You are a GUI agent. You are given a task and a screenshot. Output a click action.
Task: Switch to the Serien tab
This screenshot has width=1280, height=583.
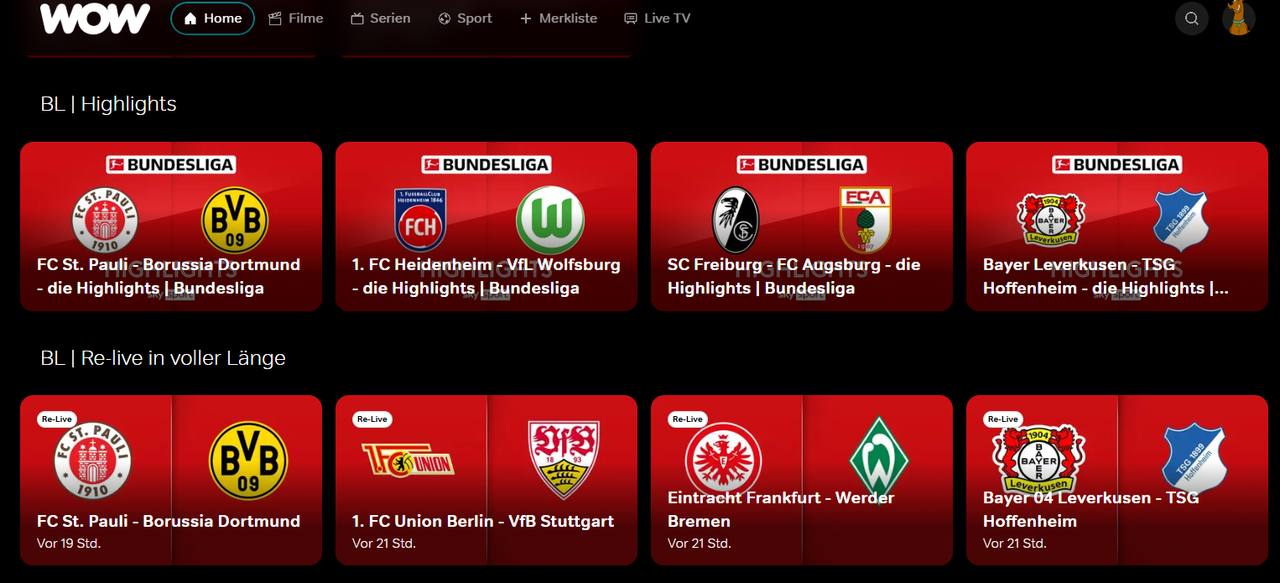point(380,18)
